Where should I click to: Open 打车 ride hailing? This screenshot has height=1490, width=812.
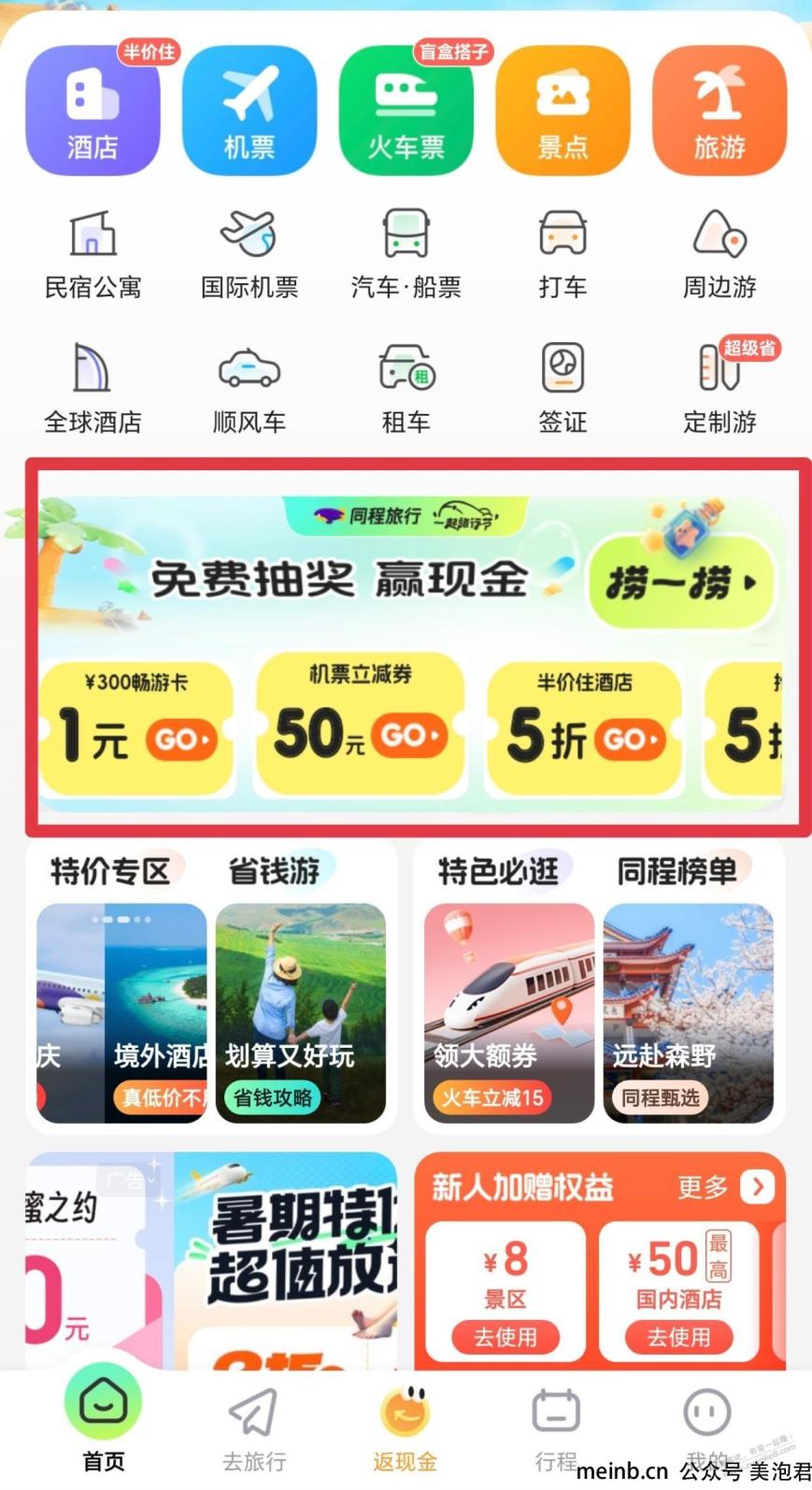pyautogui.click(x=563, y=254)
